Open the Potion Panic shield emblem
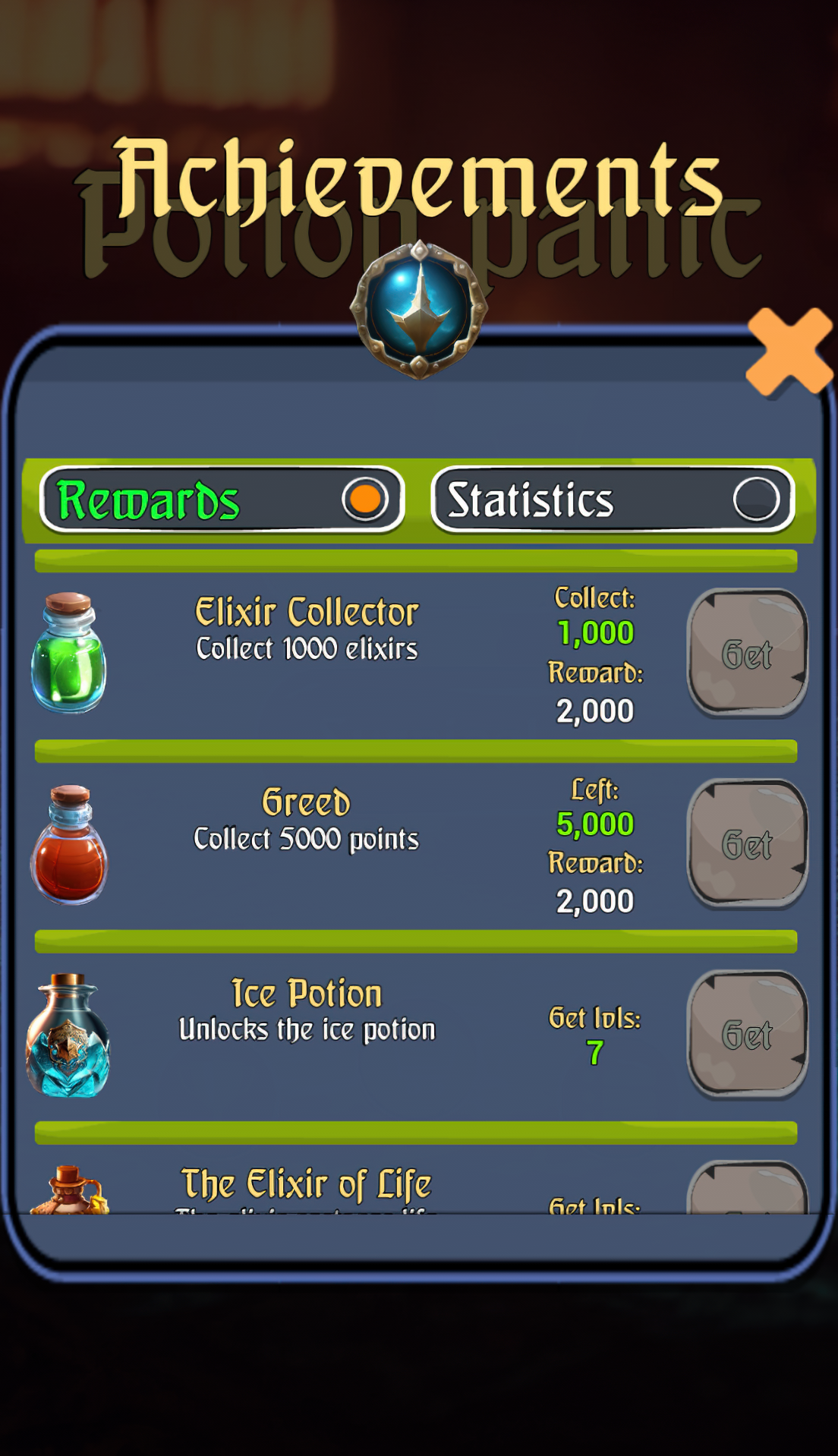The width and height of the screenshot is (838, 1456). [x=420, y=309]
